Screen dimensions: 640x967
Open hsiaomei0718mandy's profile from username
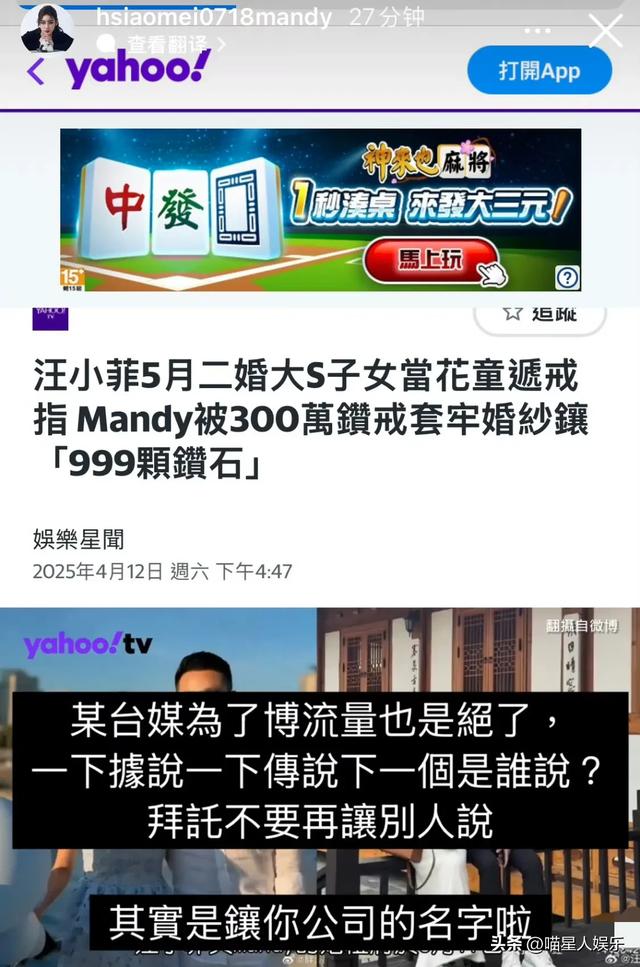(x=212, y=17)
